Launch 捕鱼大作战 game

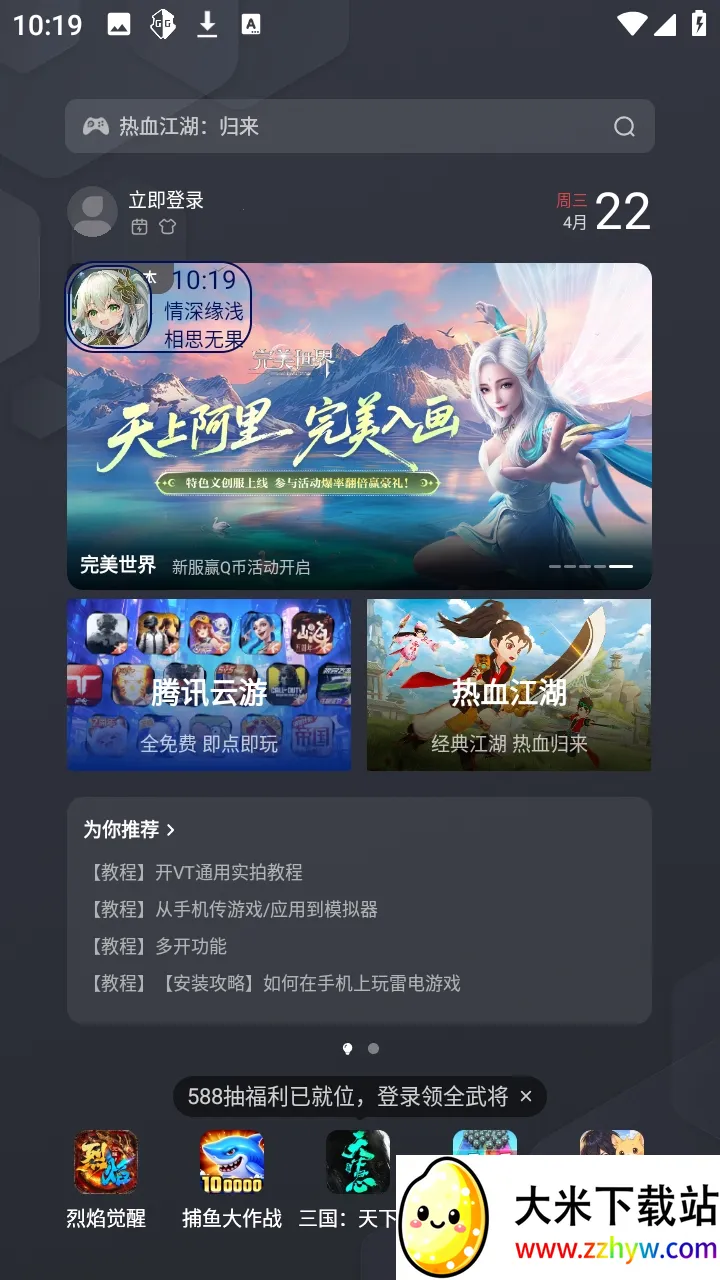click(232, 1162)
